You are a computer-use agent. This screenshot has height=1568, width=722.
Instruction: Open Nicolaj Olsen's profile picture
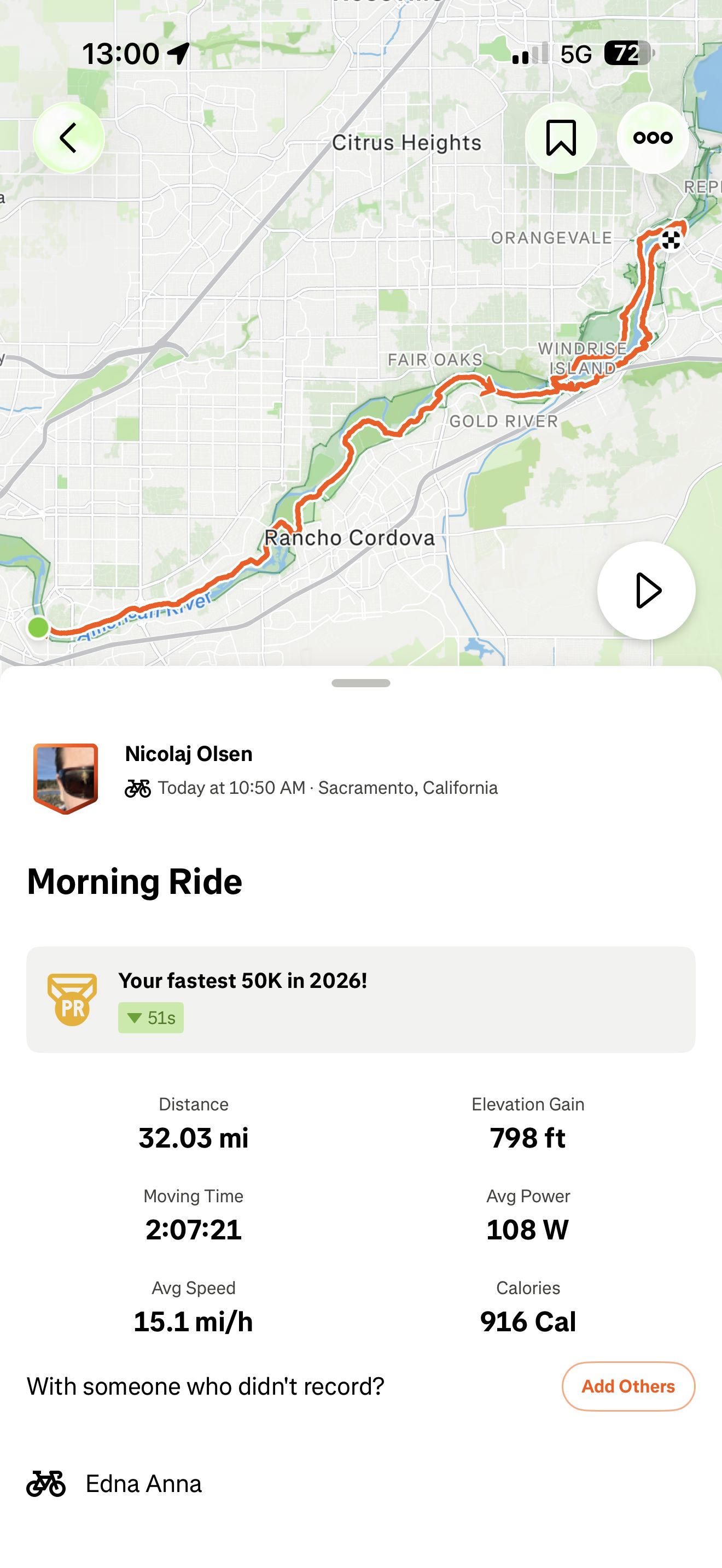(x=66, y=779)
